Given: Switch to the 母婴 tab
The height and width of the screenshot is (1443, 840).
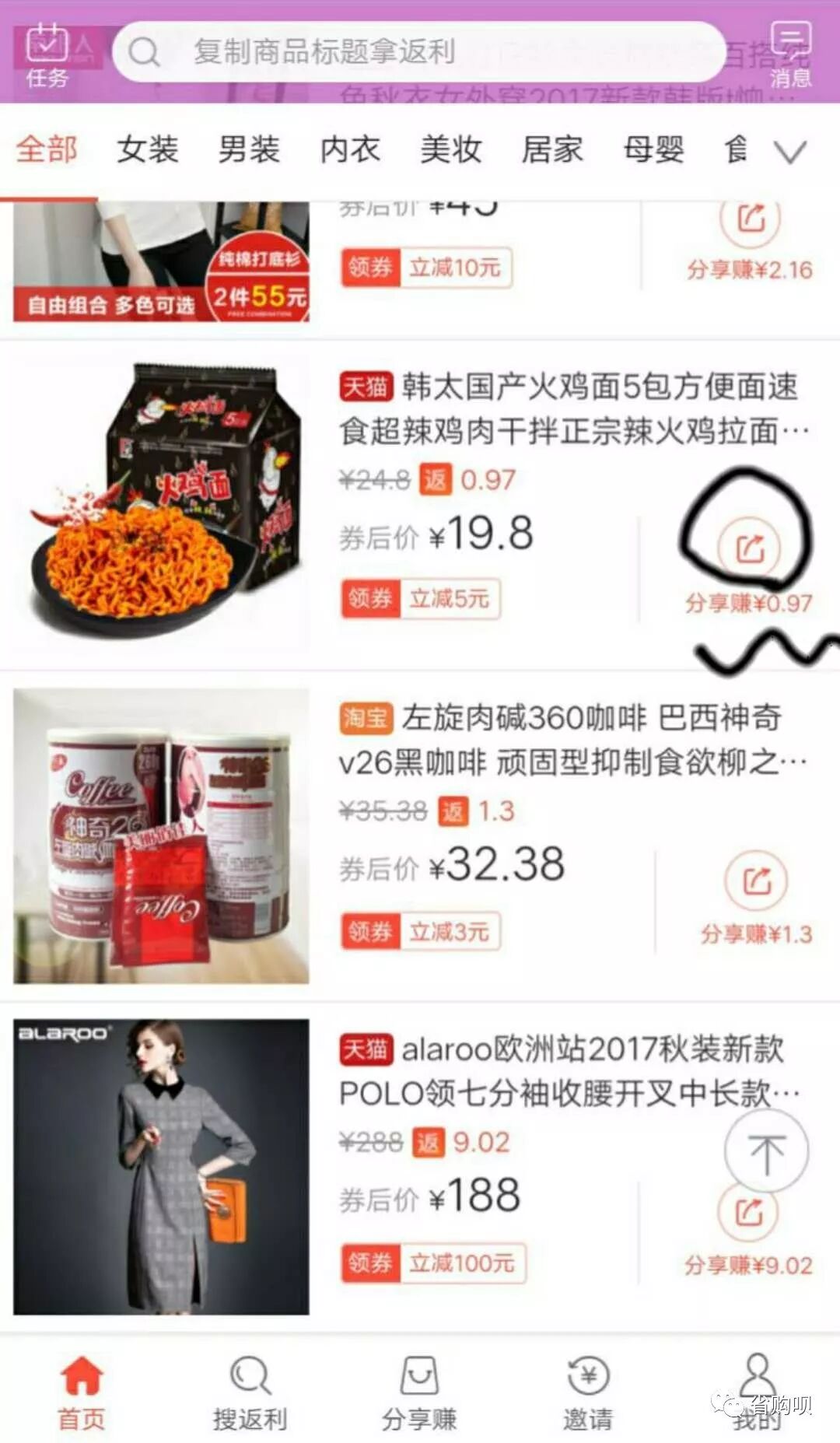Looking at the screenshot, I should [654, 149].
